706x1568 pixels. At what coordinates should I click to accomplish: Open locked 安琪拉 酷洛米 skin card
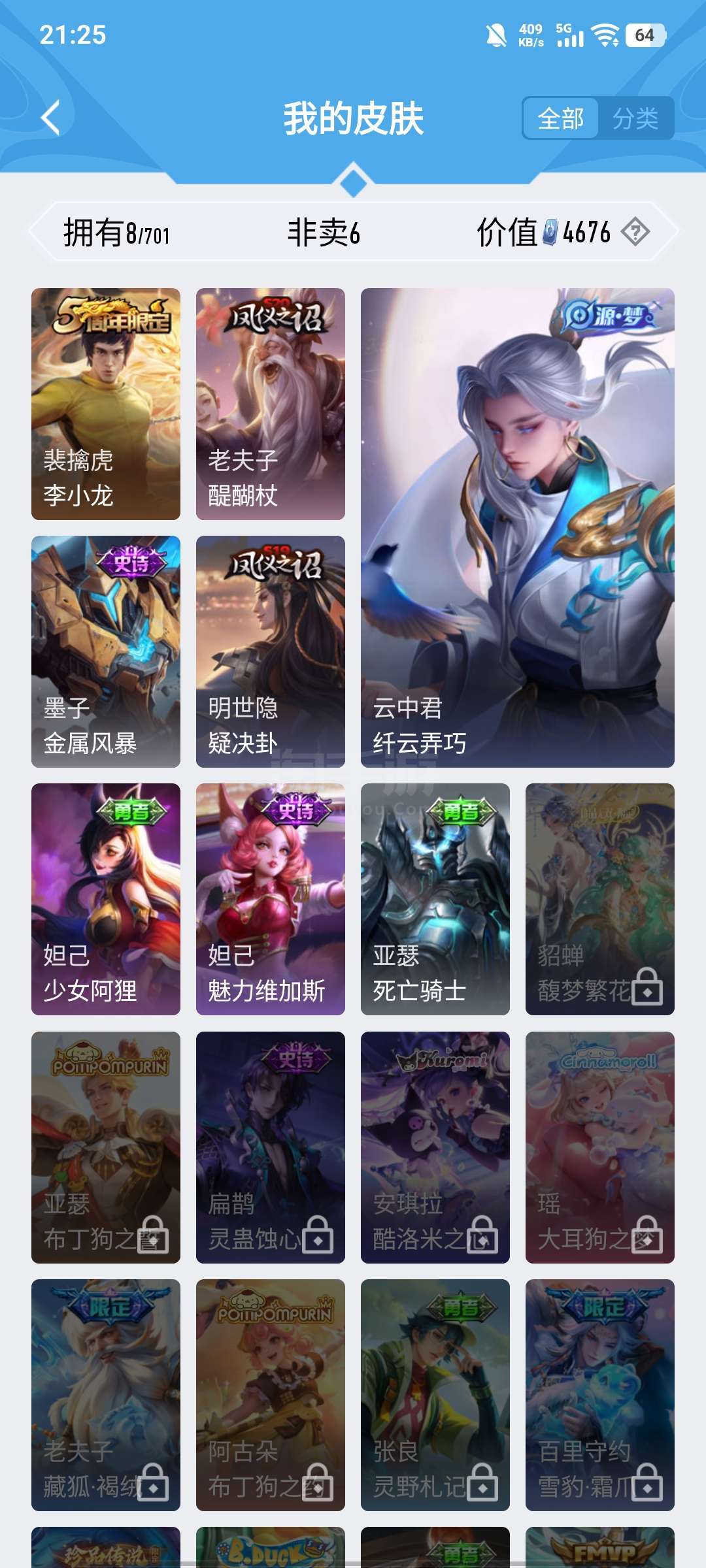[x=435, y=1147]
